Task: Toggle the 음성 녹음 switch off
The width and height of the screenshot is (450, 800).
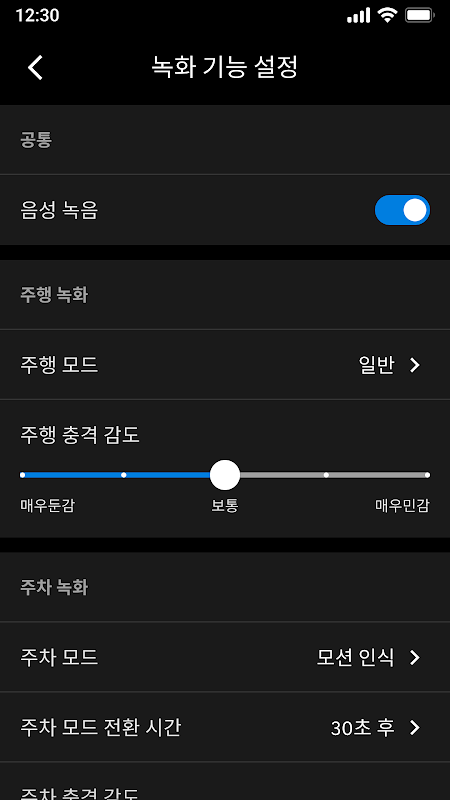Action: (x=402, y=210)
